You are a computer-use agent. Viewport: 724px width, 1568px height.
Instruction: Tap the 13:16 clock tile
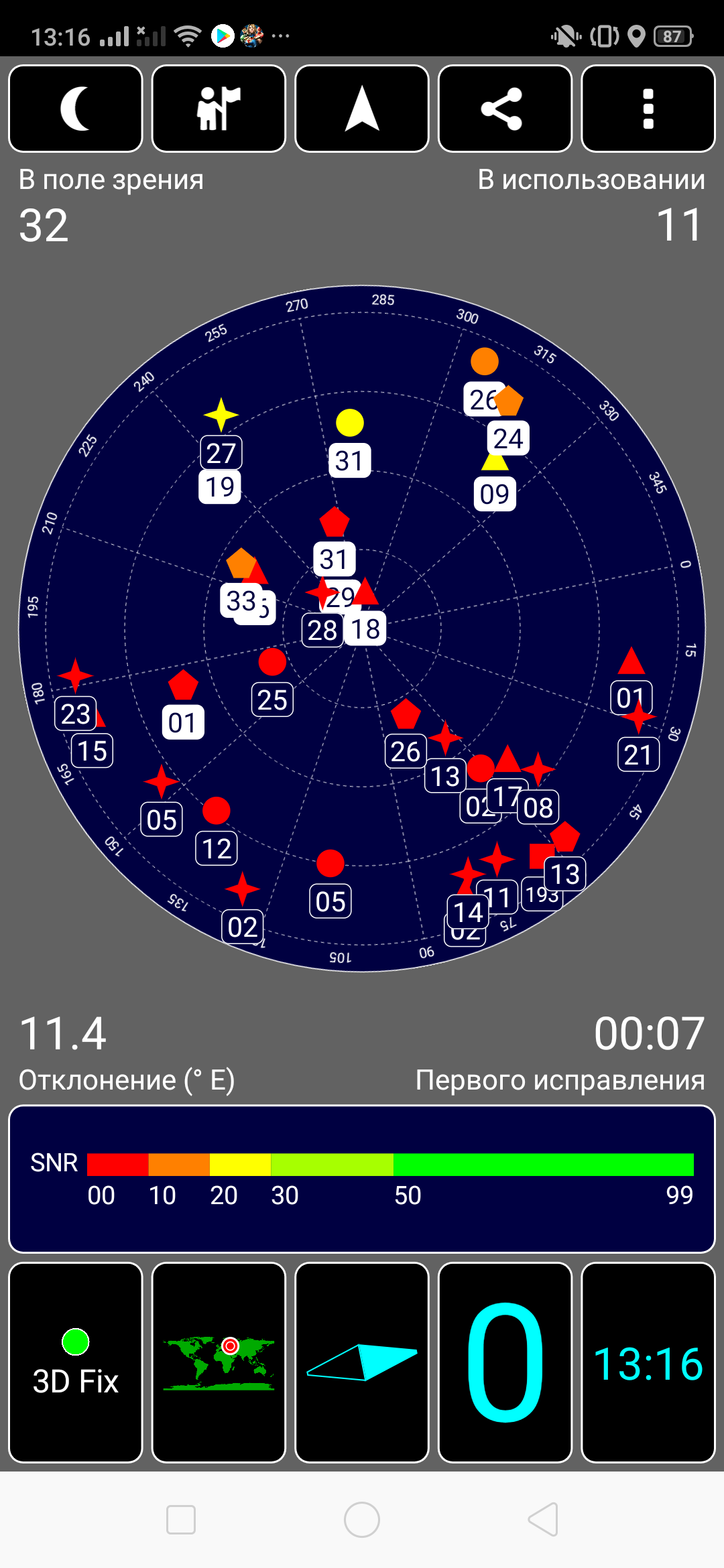coord(648,1362)
